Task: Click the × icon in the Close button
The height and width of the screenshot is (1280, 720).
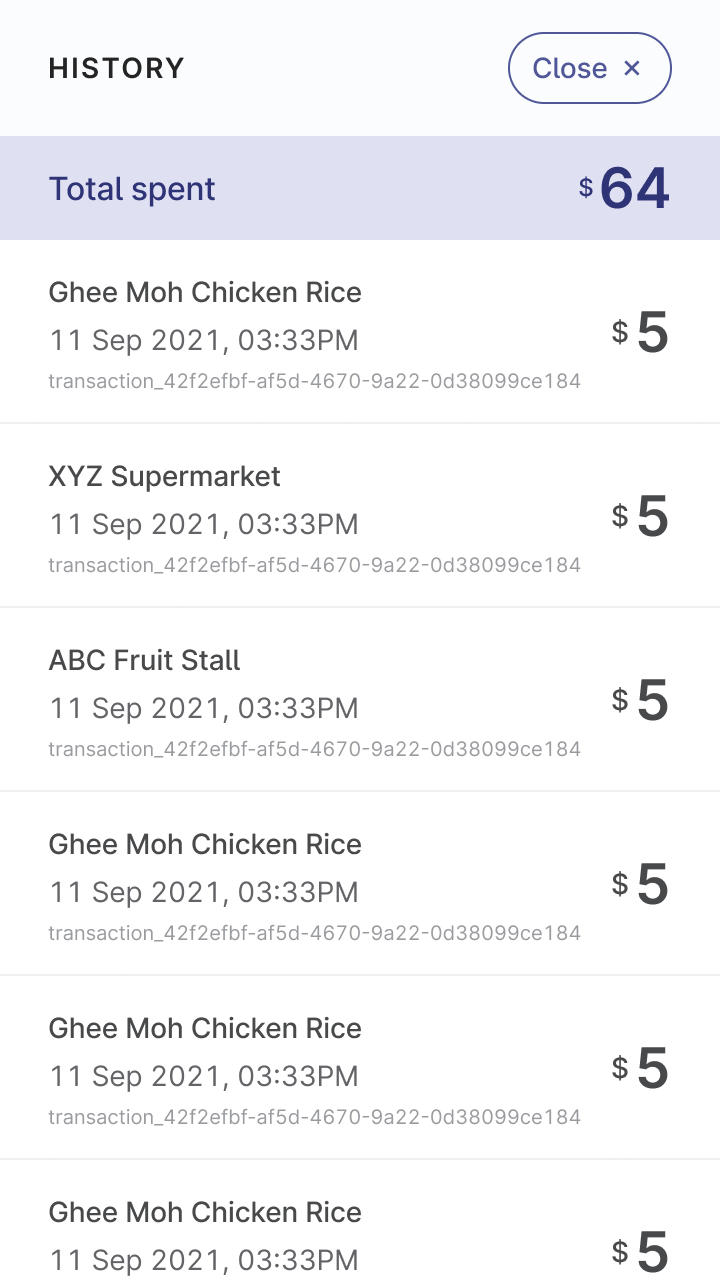Action: click(632, 68)
